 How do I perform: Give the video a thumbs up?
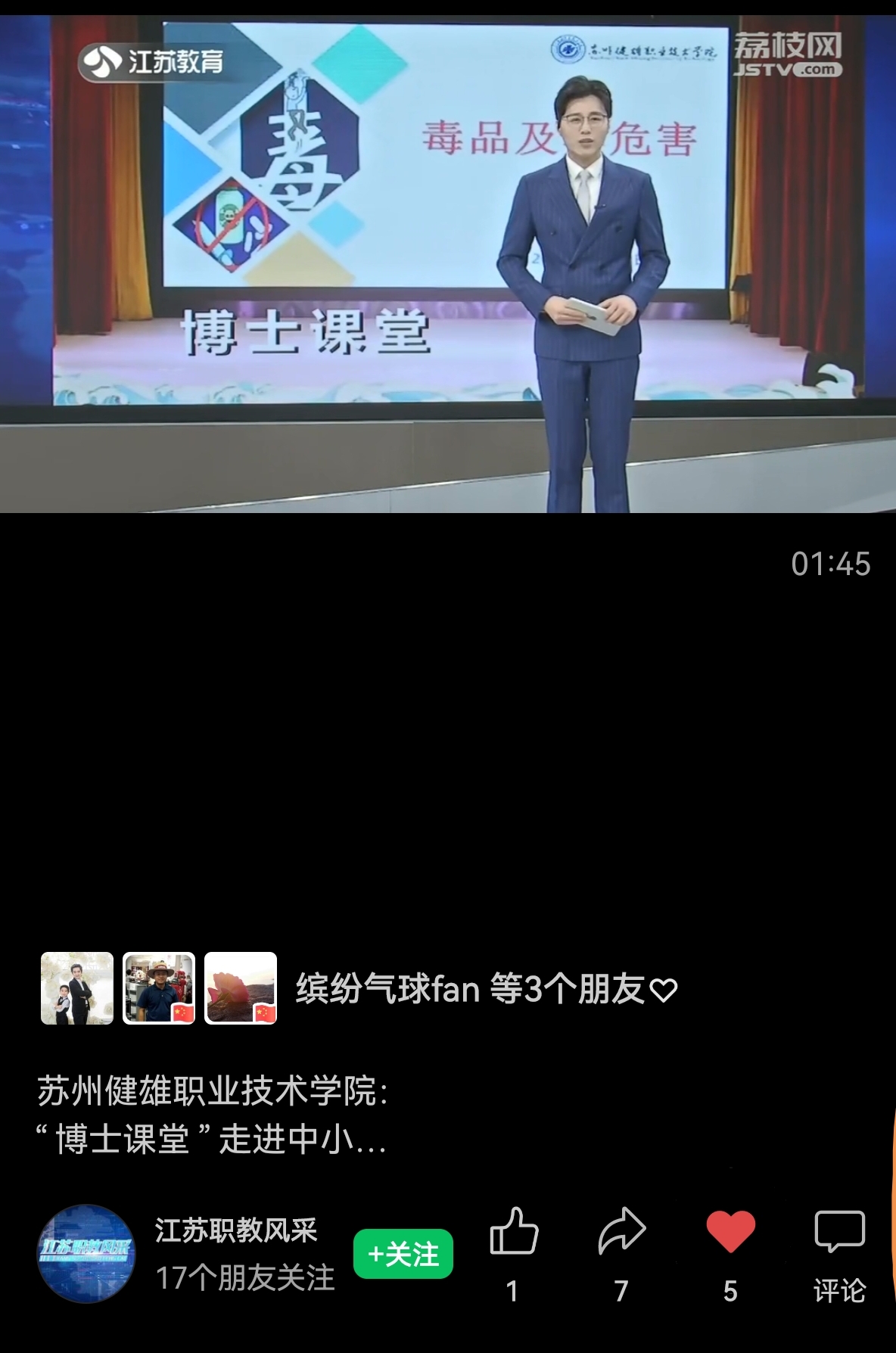(x=514, y=1233)
